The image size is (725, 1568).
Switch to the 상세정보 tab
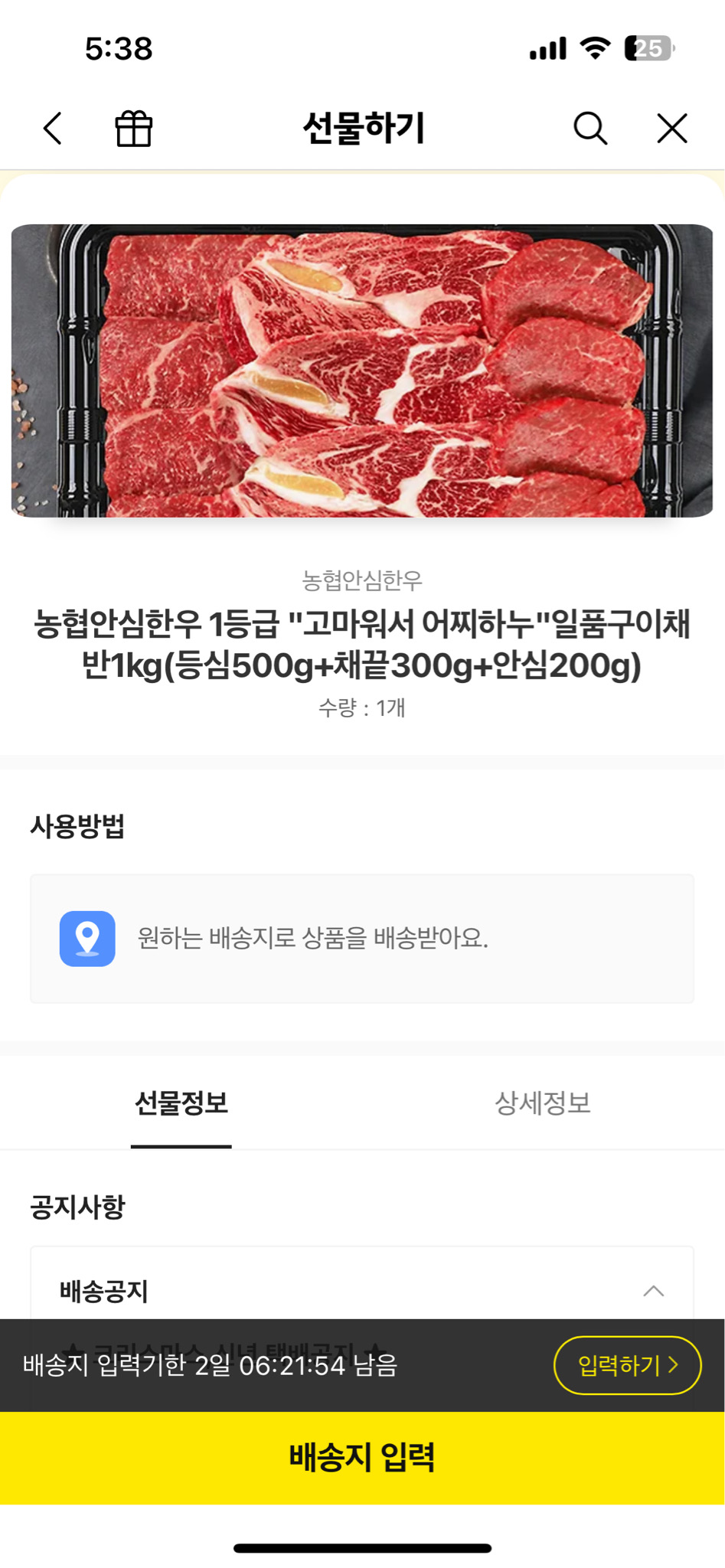(x=543, y=1105)
